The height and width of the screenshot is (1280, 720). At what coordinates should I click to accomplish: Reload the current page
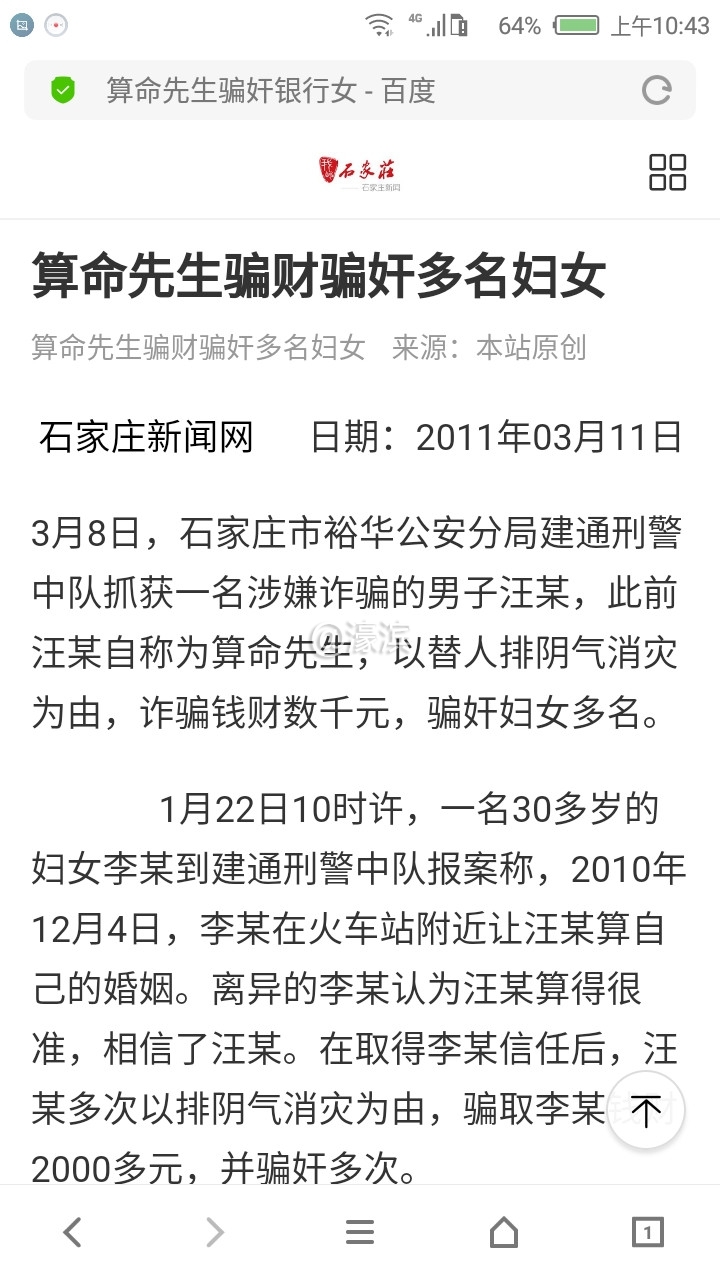(656, 91)
